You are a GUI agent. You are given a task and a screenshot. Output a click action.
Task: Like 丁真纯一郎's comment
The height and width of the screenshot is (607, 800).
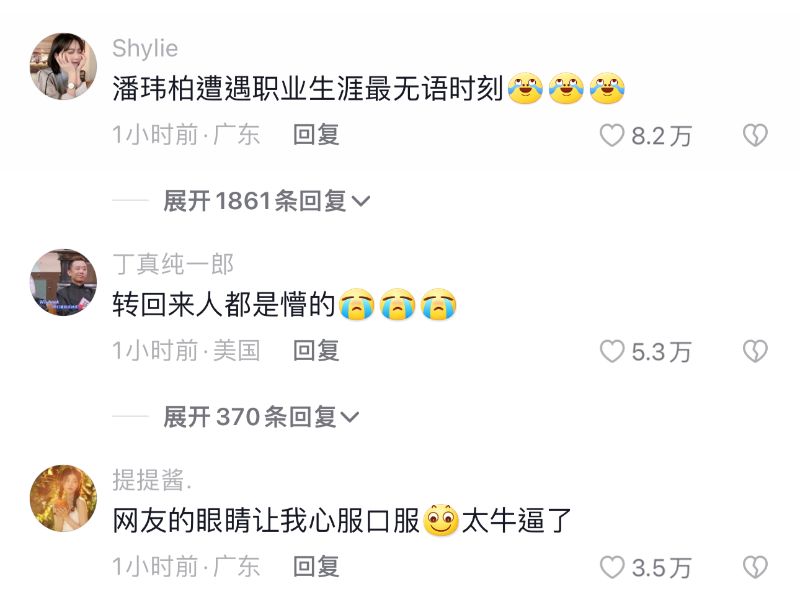tap(611, 352)
